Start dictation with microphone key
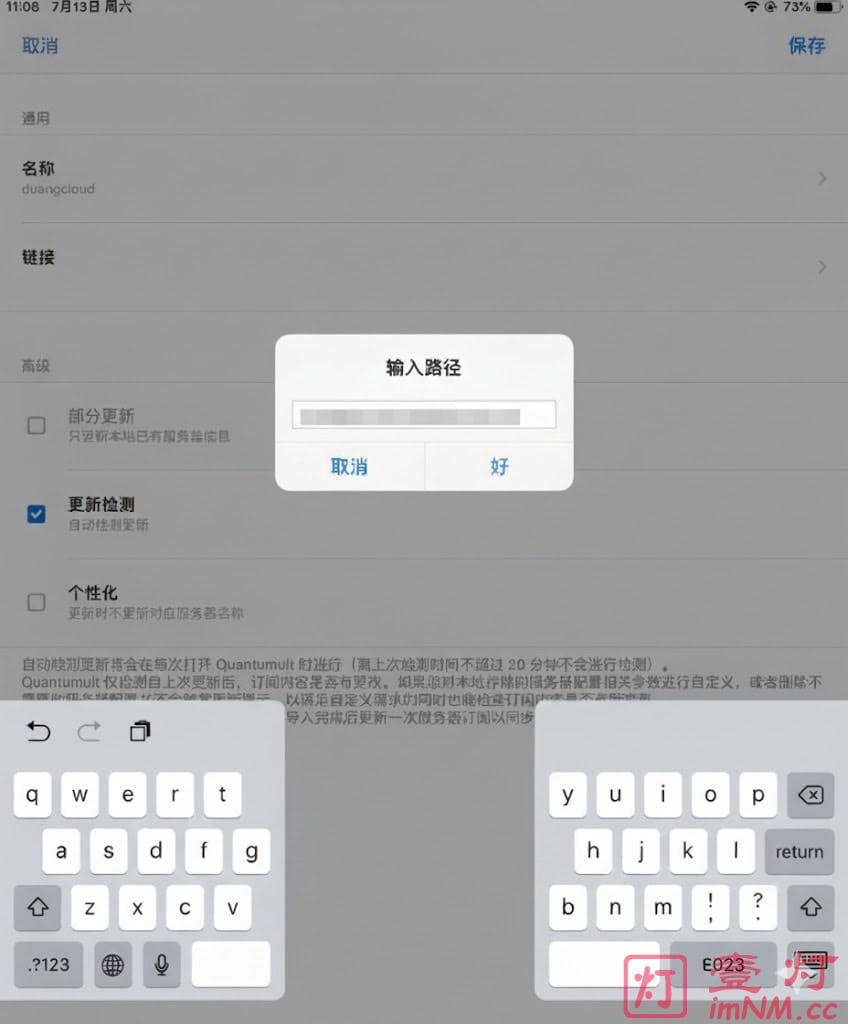 coord(160,964)
